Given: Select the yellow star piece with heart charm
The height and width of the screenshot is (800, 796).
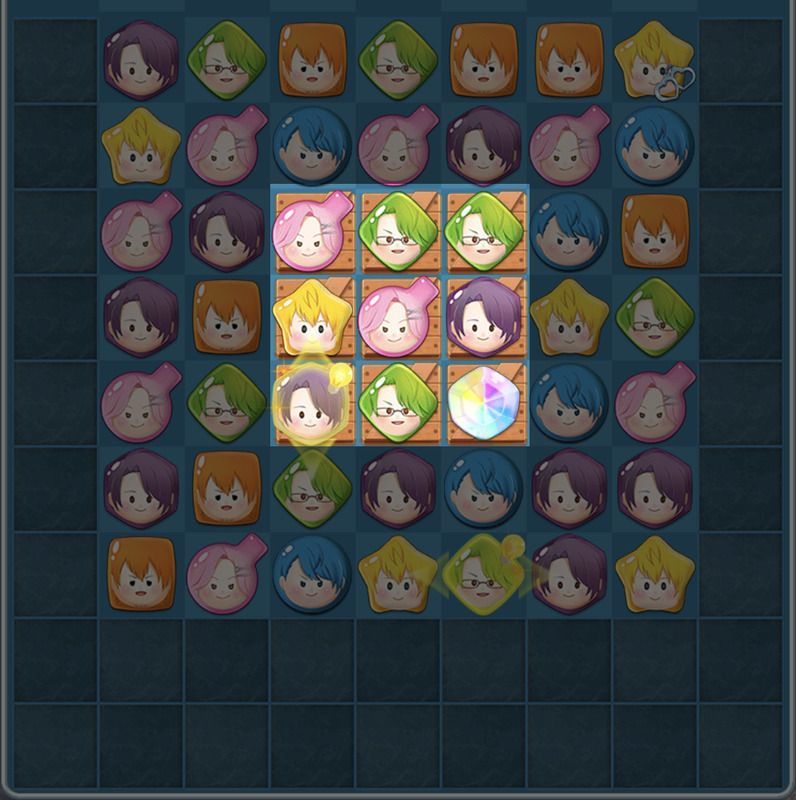Looking at the screenshot, I should click(656, 59).
